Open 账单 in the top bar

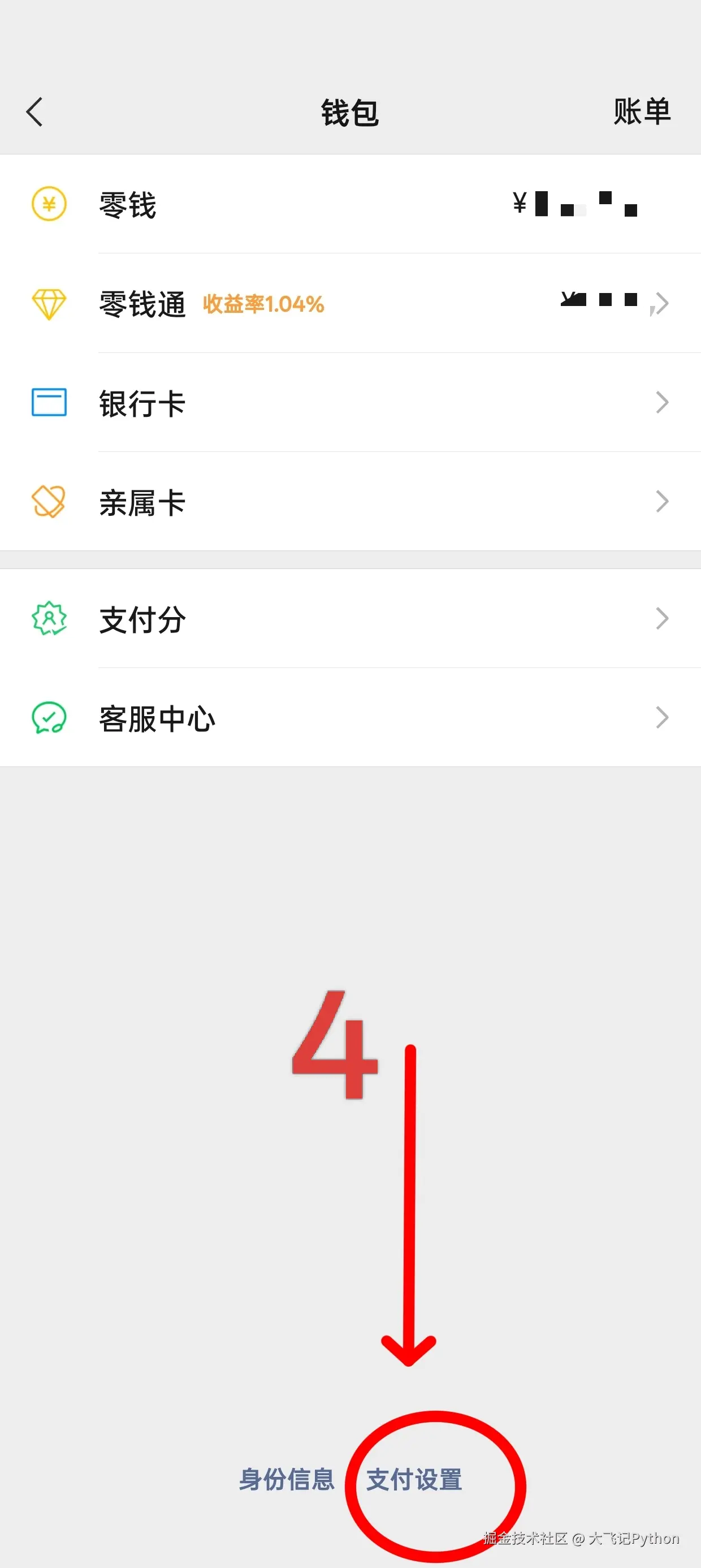tap(642, 112)
